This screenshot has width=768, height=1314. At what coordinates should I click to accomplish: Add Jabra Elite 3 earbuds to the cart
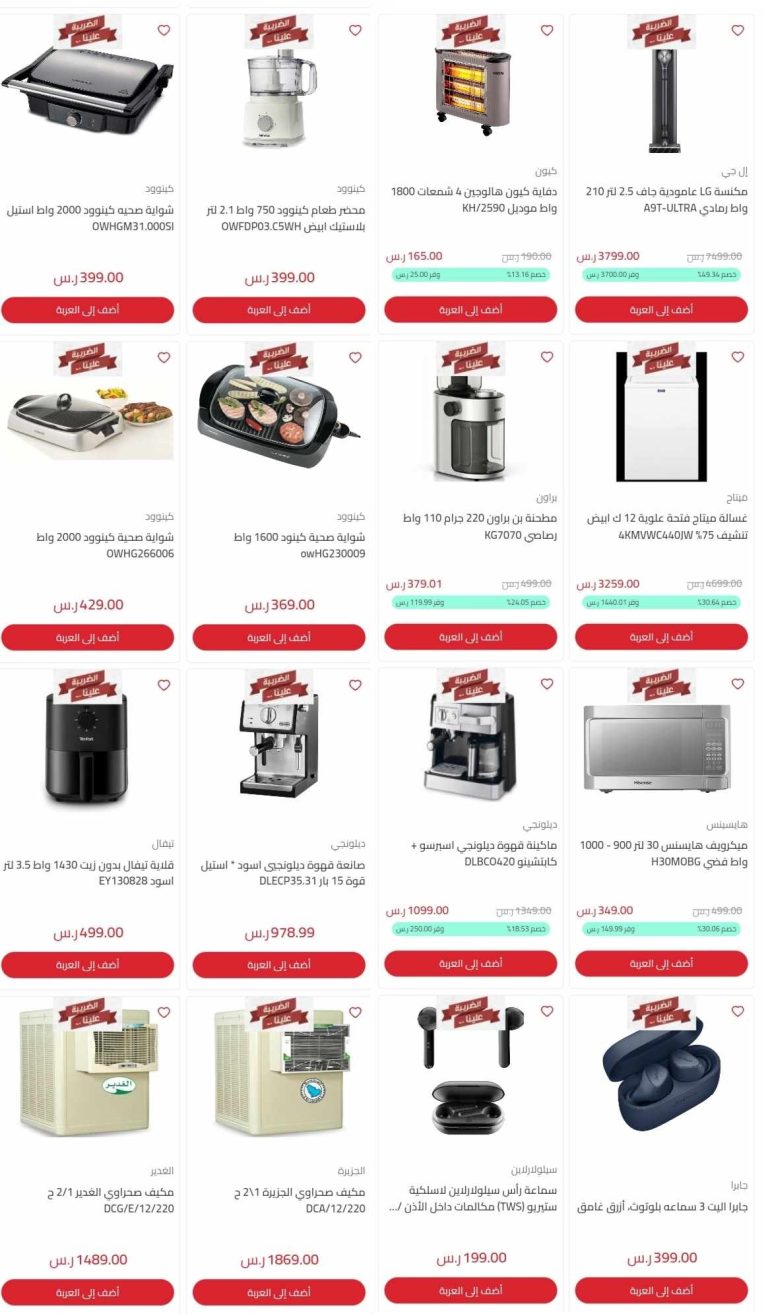(661, 1290)
